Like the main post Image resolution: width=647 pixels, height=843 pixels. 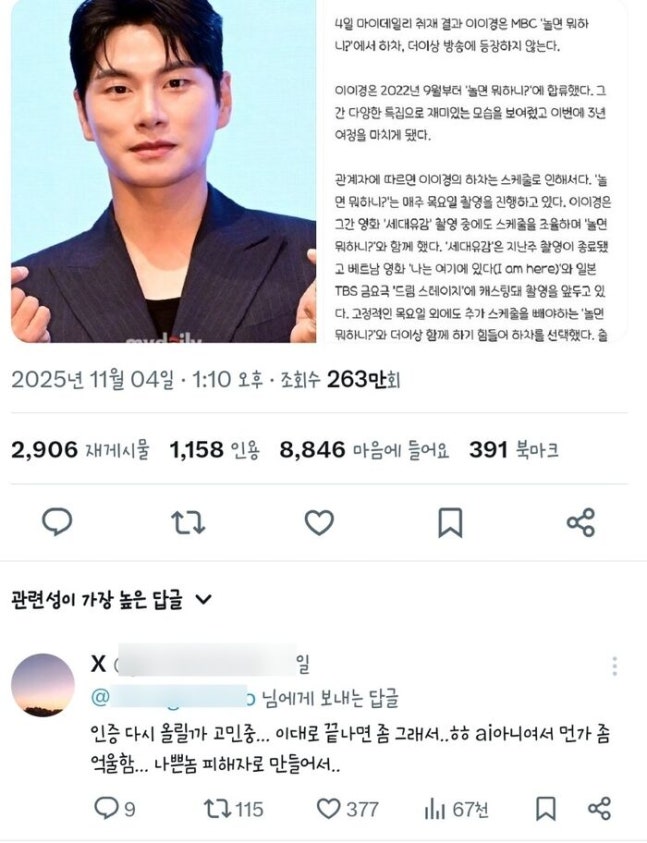tap(319, 521)
